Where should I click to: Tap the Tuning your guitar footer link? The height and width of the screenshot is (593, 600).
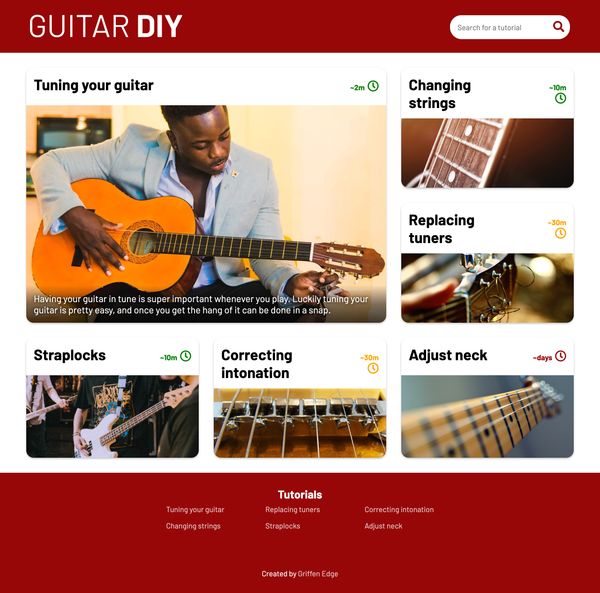click(x=195, y=510)
